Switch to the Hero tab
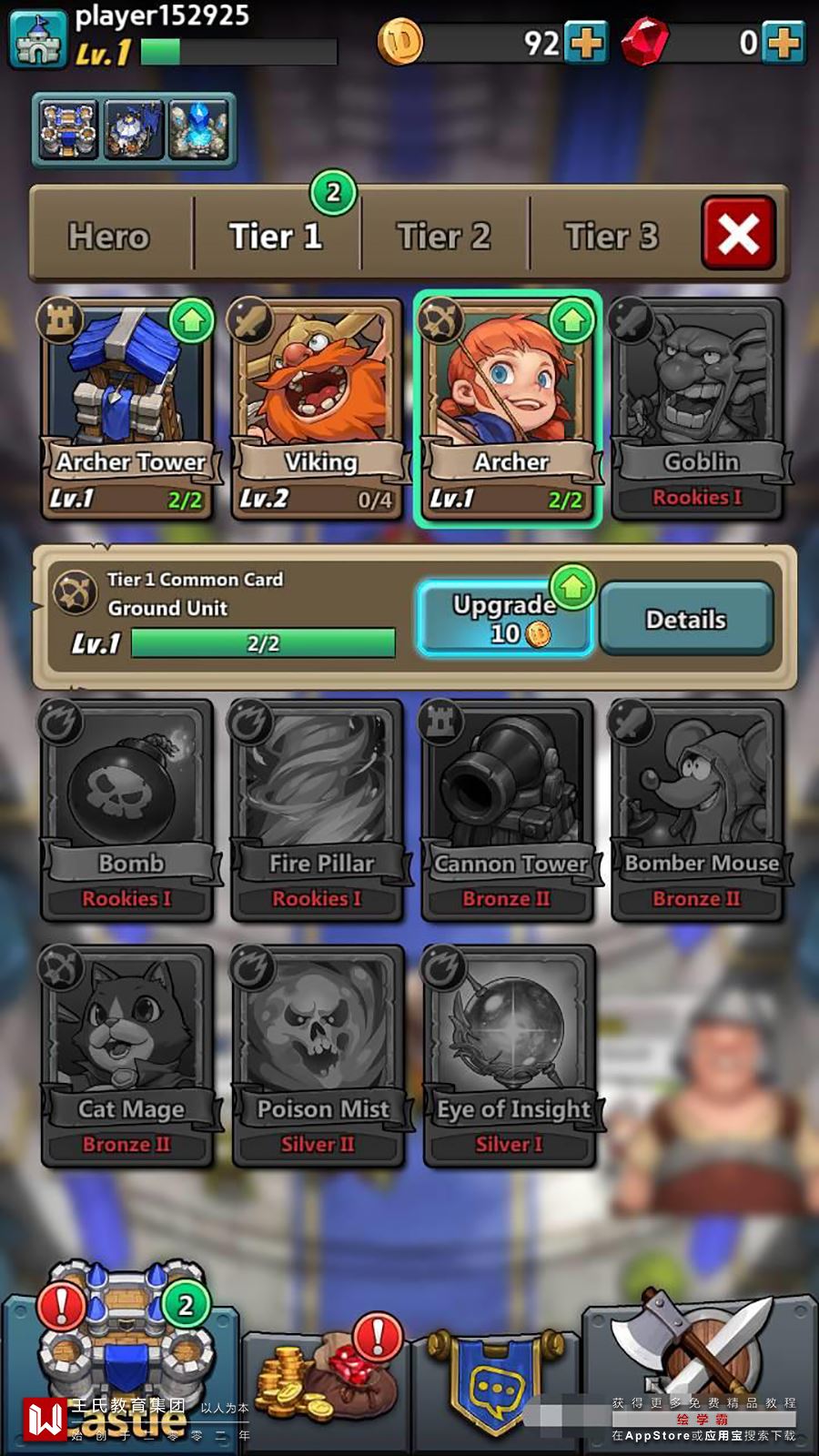 click(108, 237)
